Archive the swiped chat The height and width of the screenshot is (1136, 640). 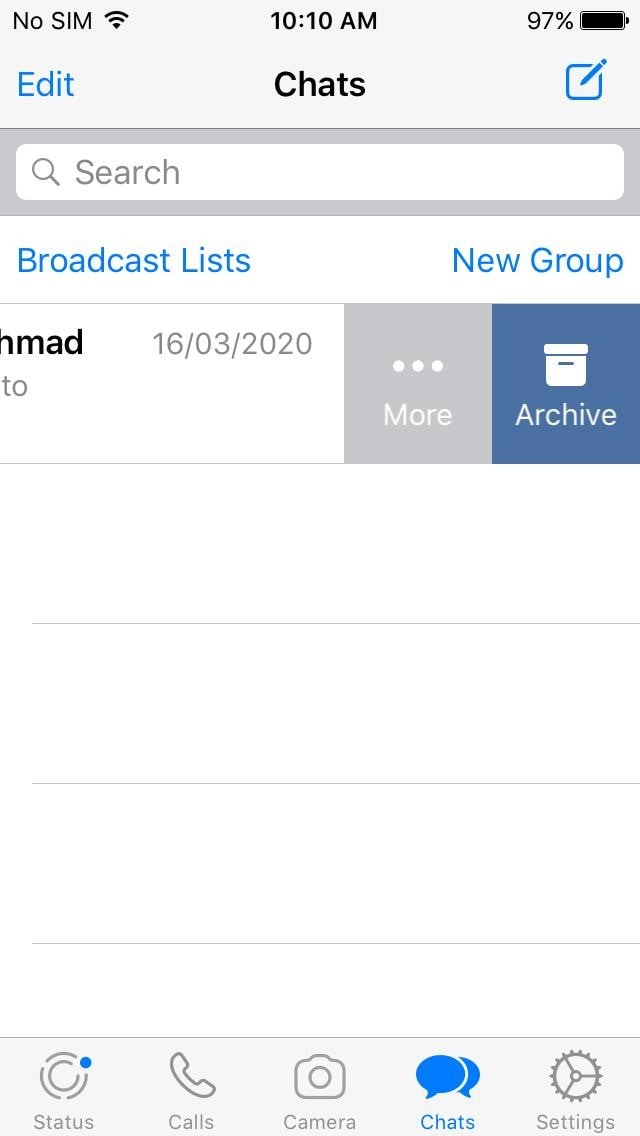pyautogui.click(x=566, y=385)
